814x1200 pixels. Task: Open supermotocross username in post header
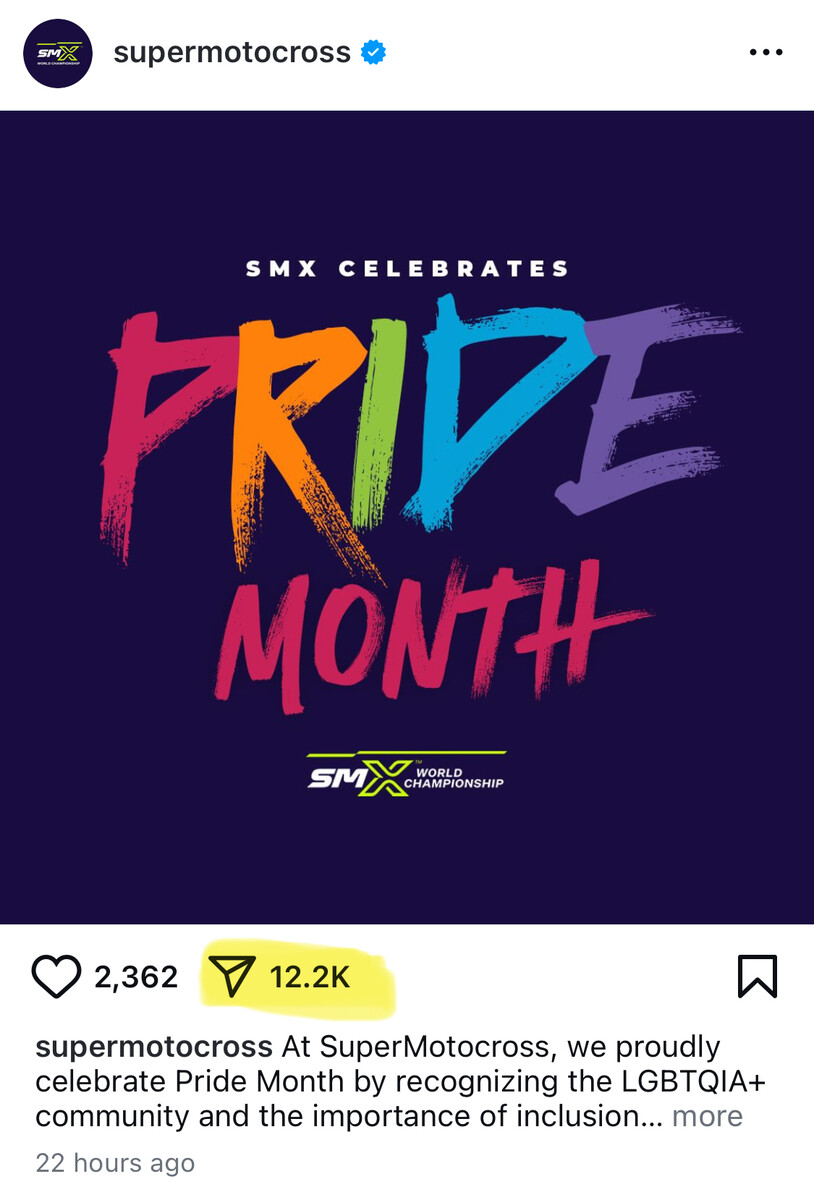(x=232, y=52)
